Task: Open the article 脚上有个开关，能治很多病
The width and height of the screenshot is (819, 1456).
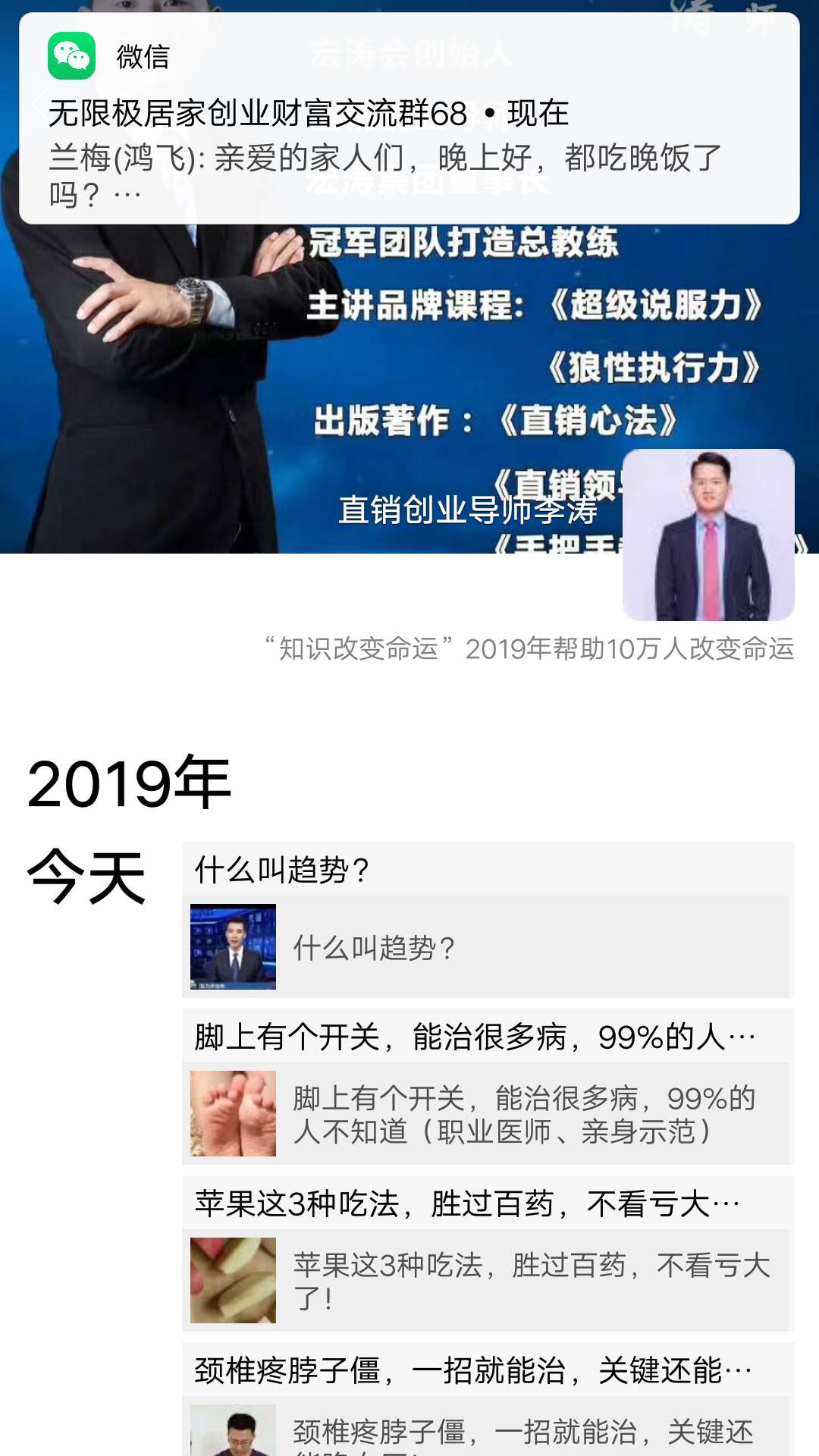Action: 488,1087
